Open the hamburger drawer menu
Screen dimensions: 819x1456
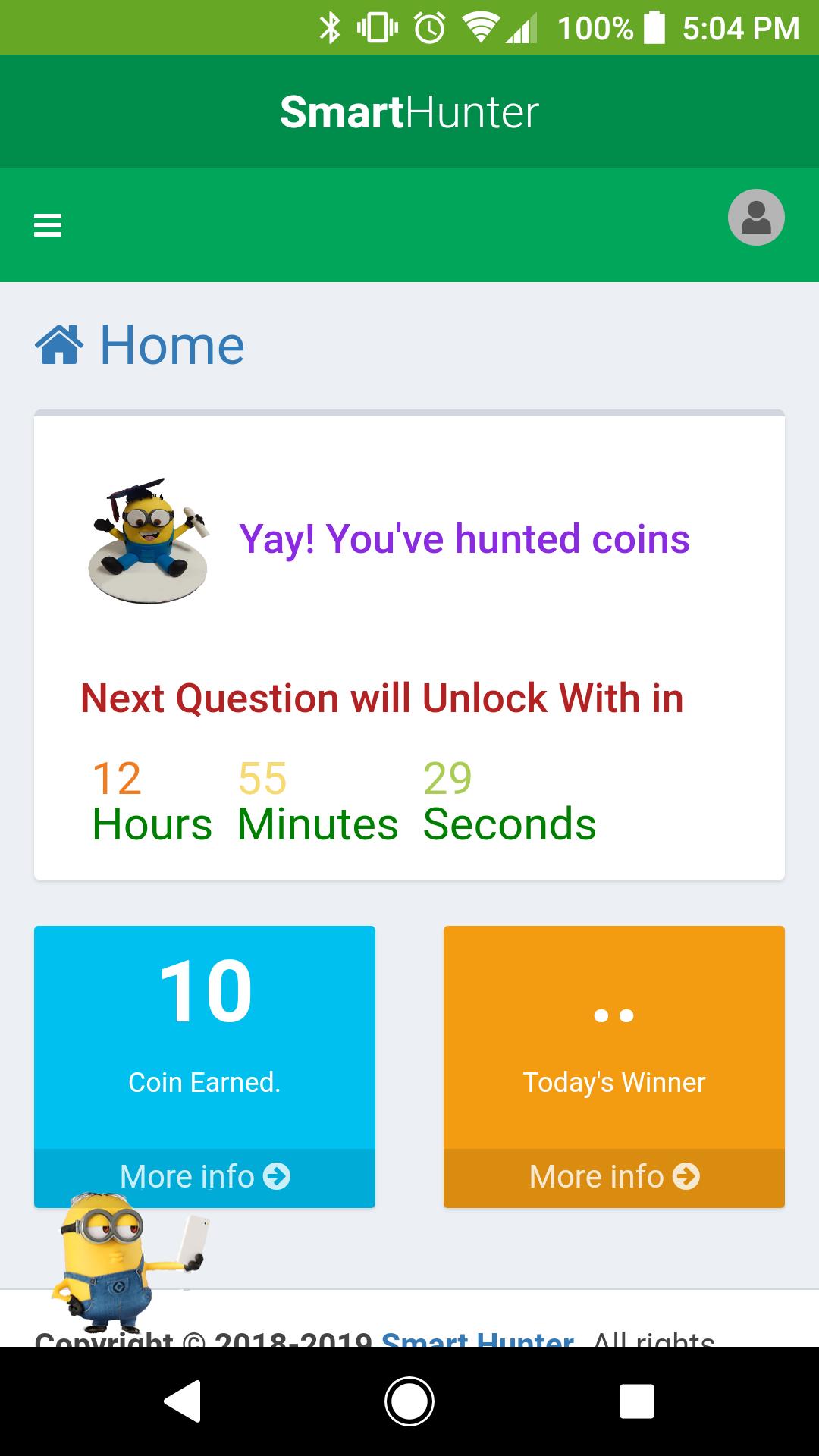[x=47, y=225]
